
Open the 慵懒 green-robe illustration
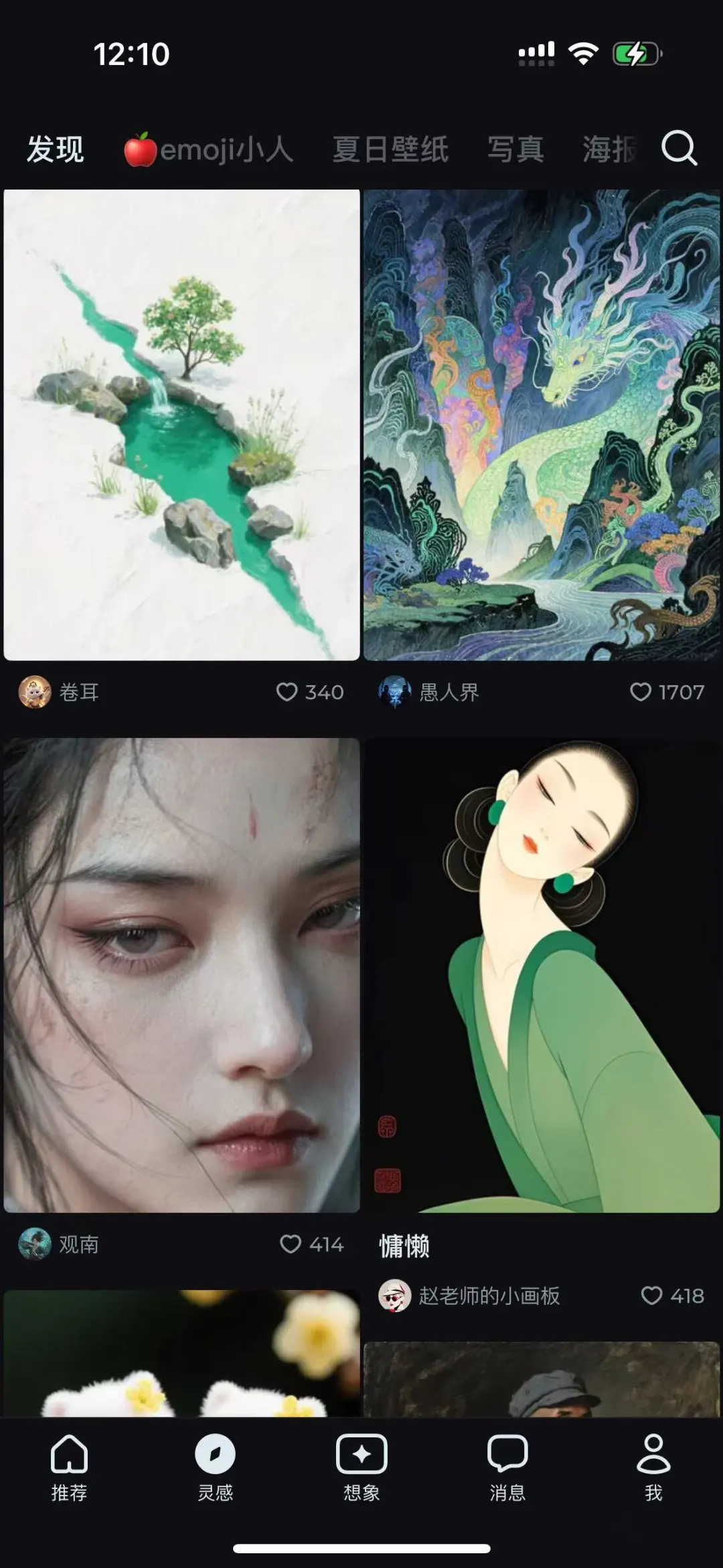(541, 975)
